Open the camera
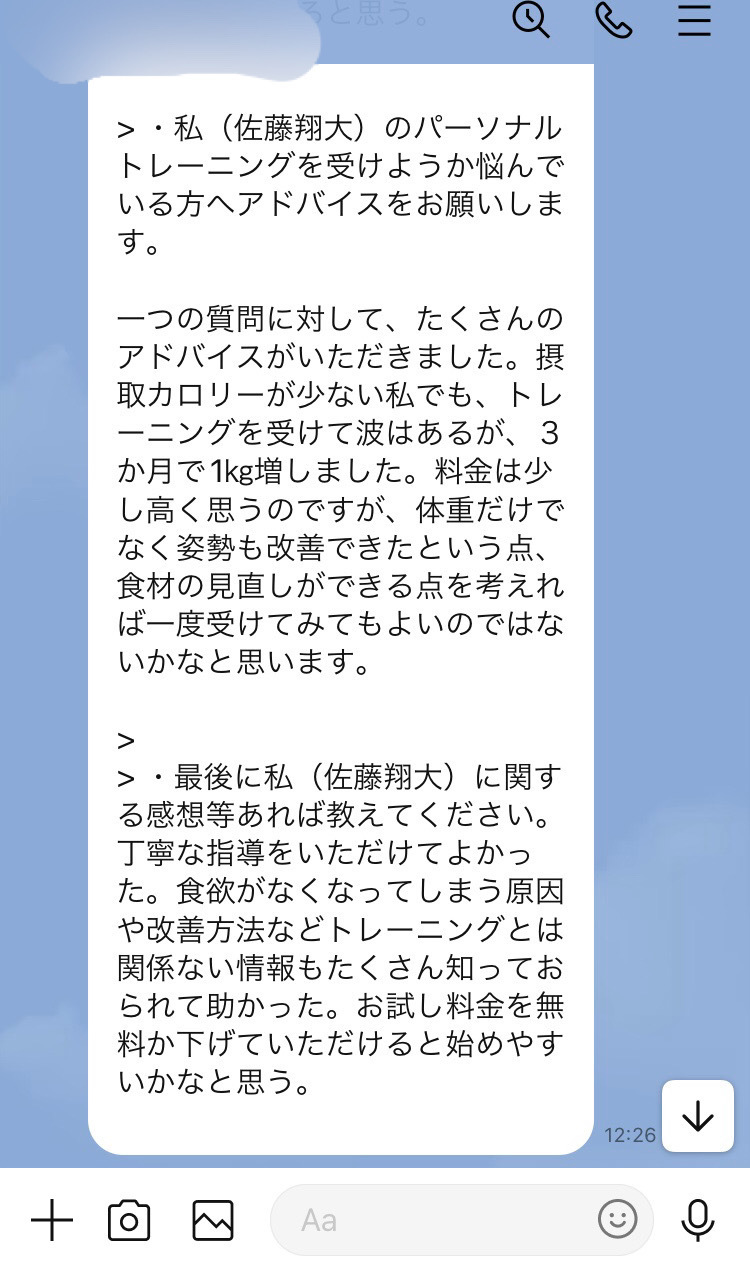 coord(129,1220)
